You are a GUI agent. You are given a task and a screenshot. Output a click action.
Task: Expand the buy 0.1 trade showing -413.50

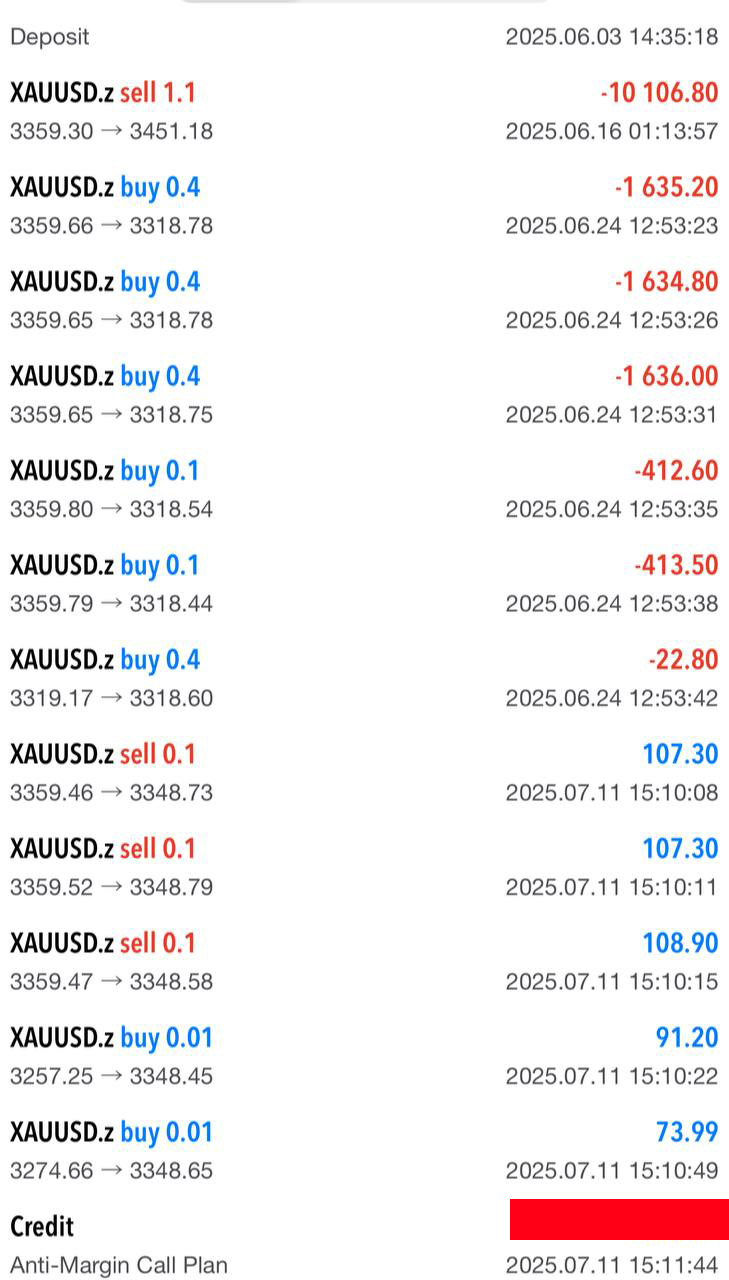[x=364, y=584]
